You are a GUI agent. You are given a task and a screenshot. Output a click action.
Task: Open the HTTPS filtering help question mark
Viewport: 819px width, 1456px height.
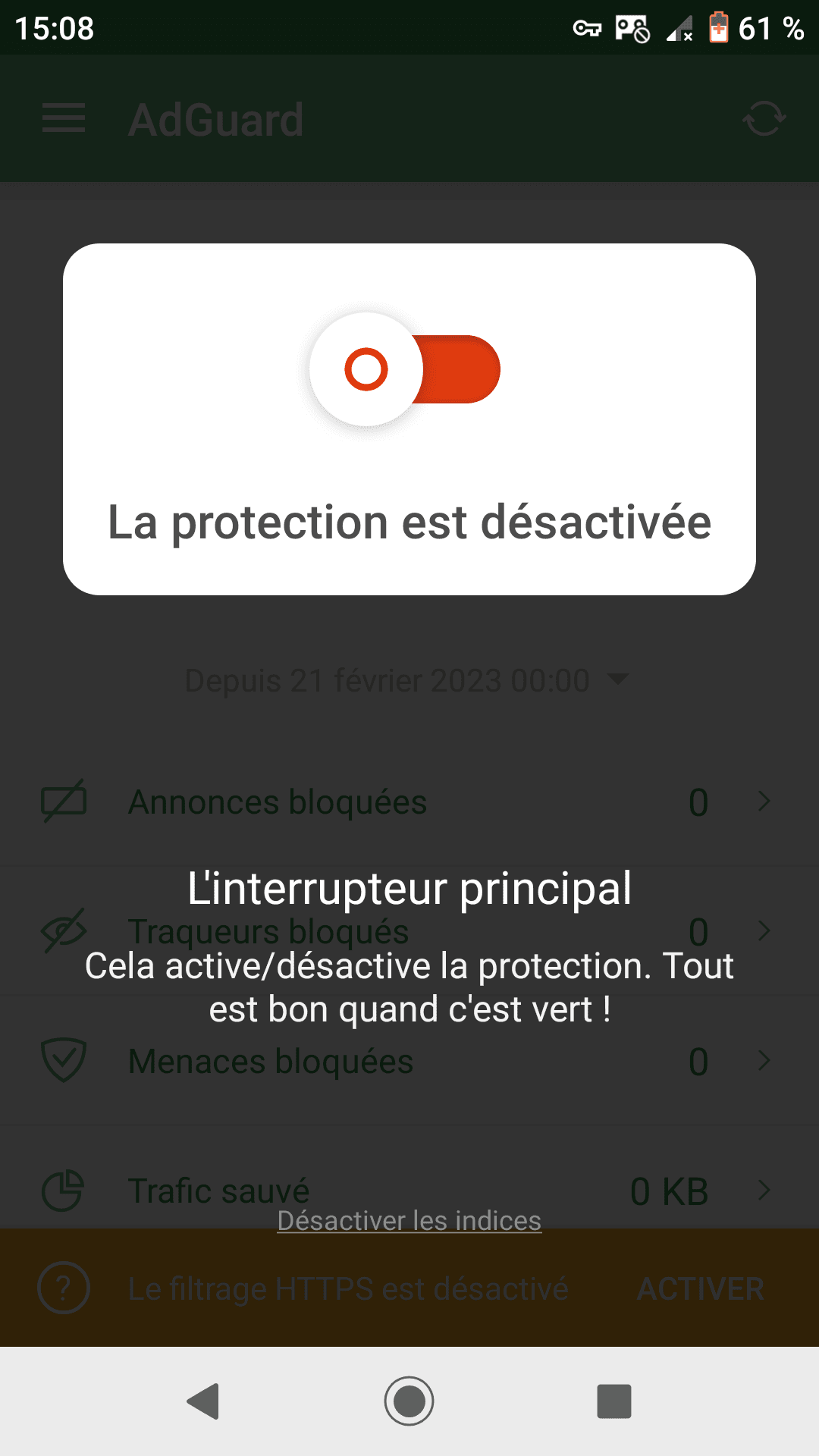(64, 1288)
